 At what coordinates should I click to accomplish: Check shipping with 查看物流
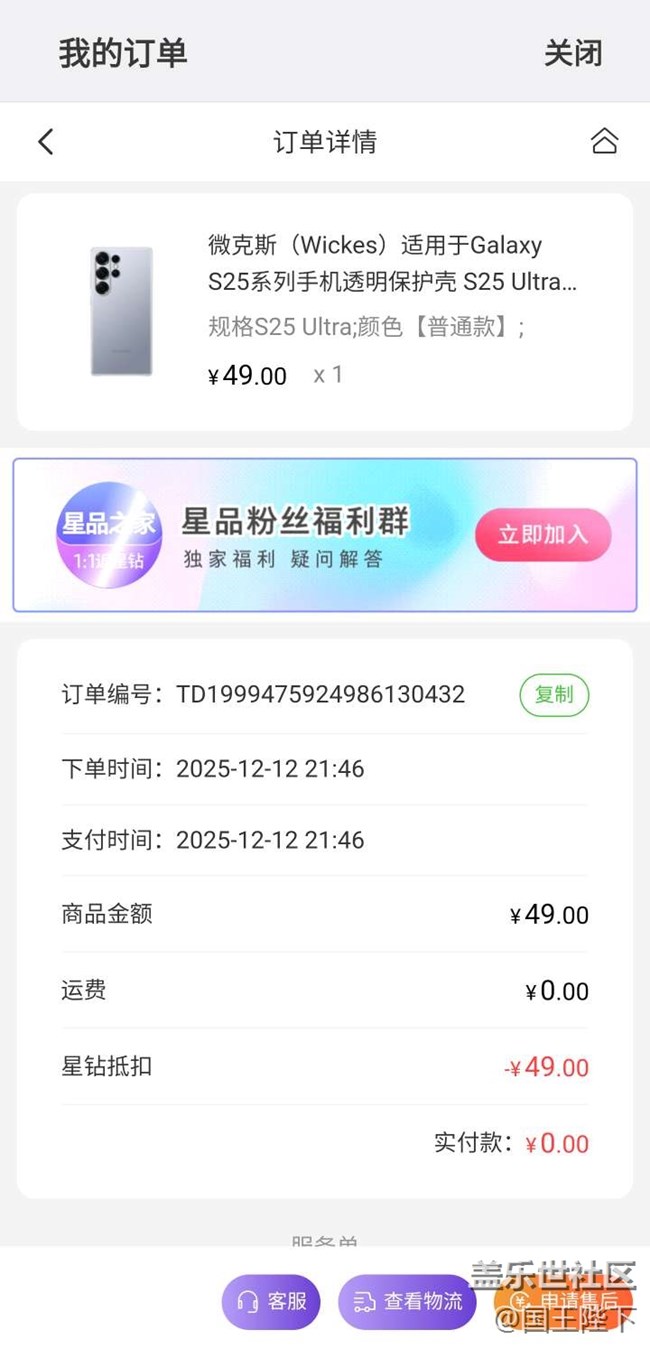click(x=408, y=1301)
